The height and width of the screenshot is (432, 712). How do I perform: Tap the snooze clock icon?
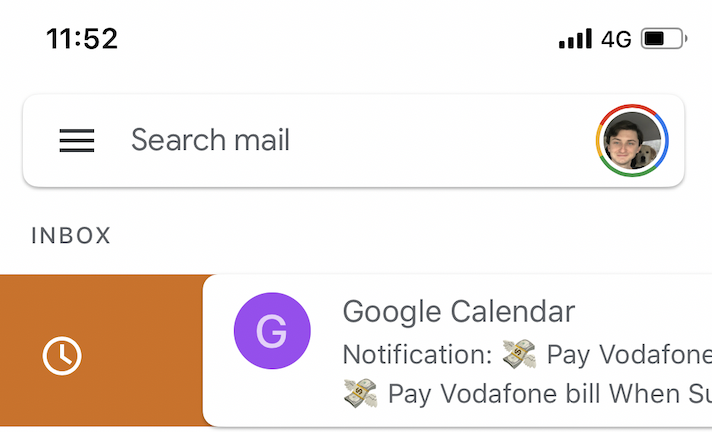click(x=62, y=355)
